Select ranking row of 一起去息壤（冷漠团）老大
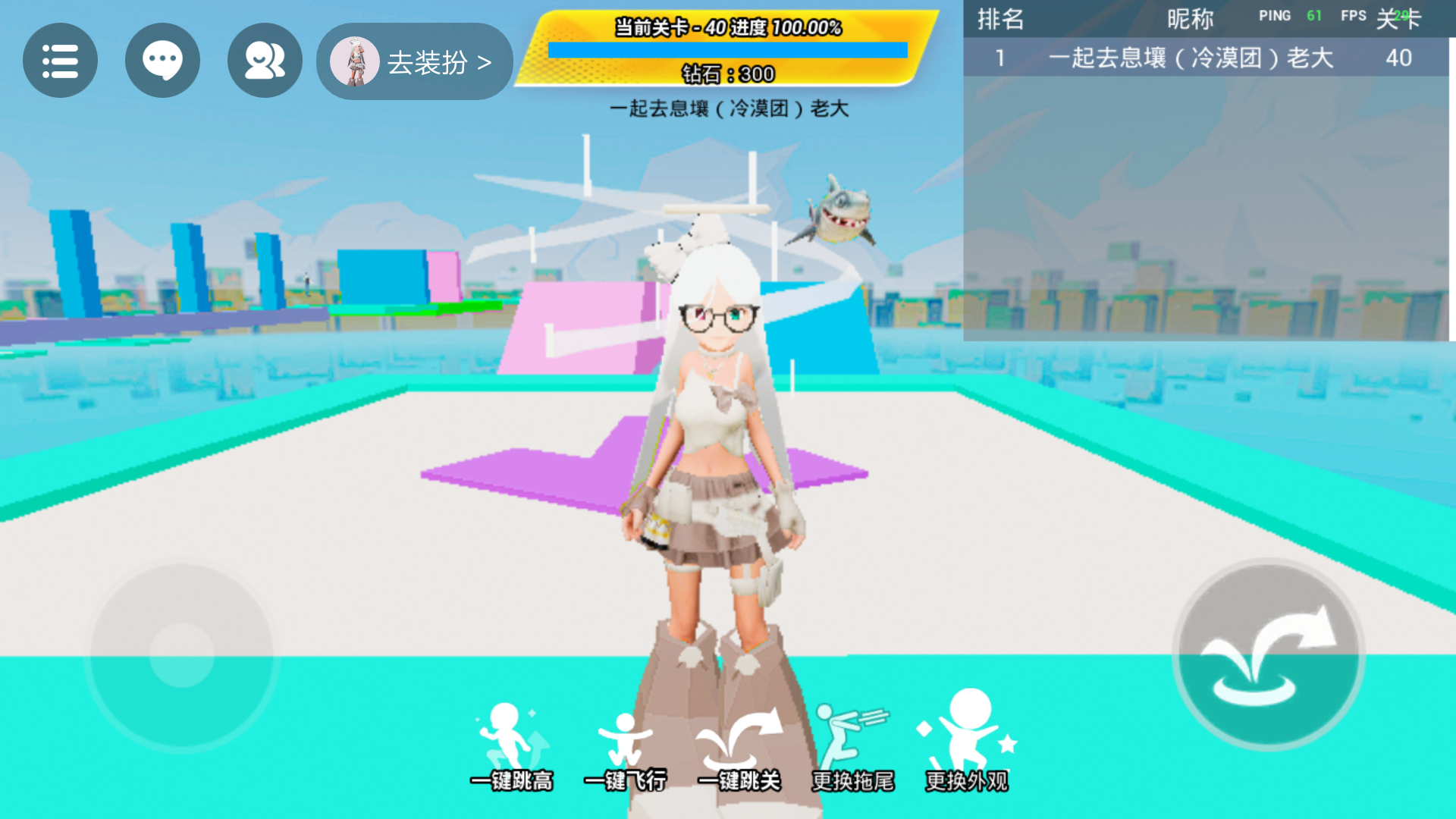 point(1206,58)
